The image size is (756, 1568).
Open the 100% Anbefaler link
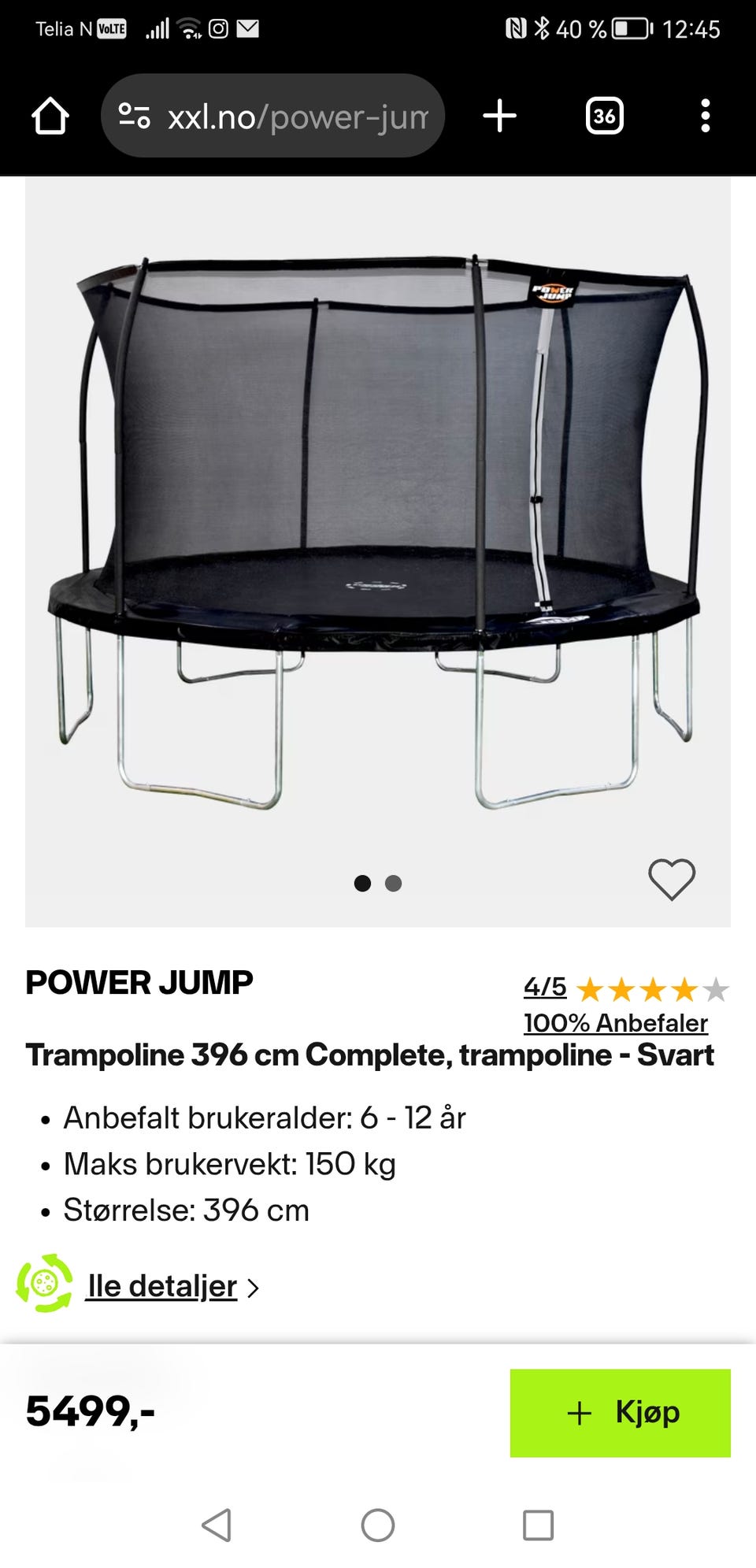[615, 1023]
